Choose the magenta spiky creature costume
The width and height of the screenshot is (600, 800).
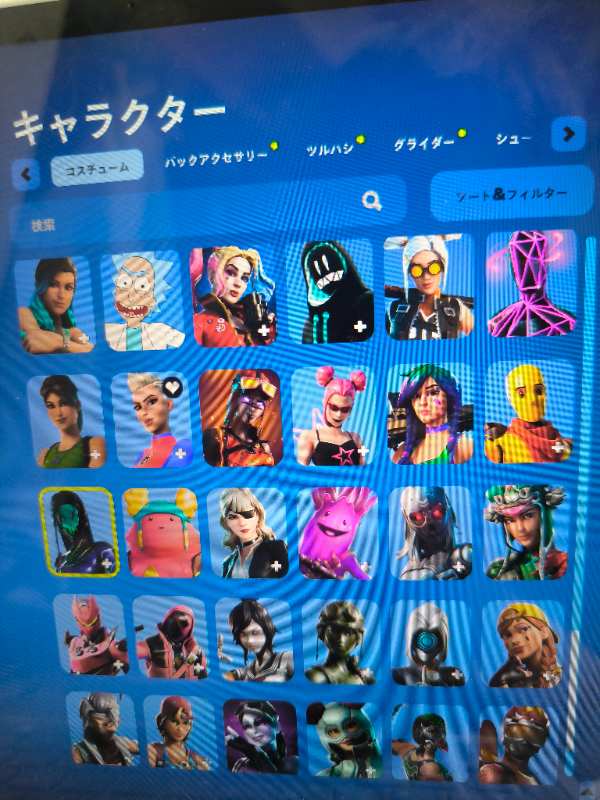(337, 533)
